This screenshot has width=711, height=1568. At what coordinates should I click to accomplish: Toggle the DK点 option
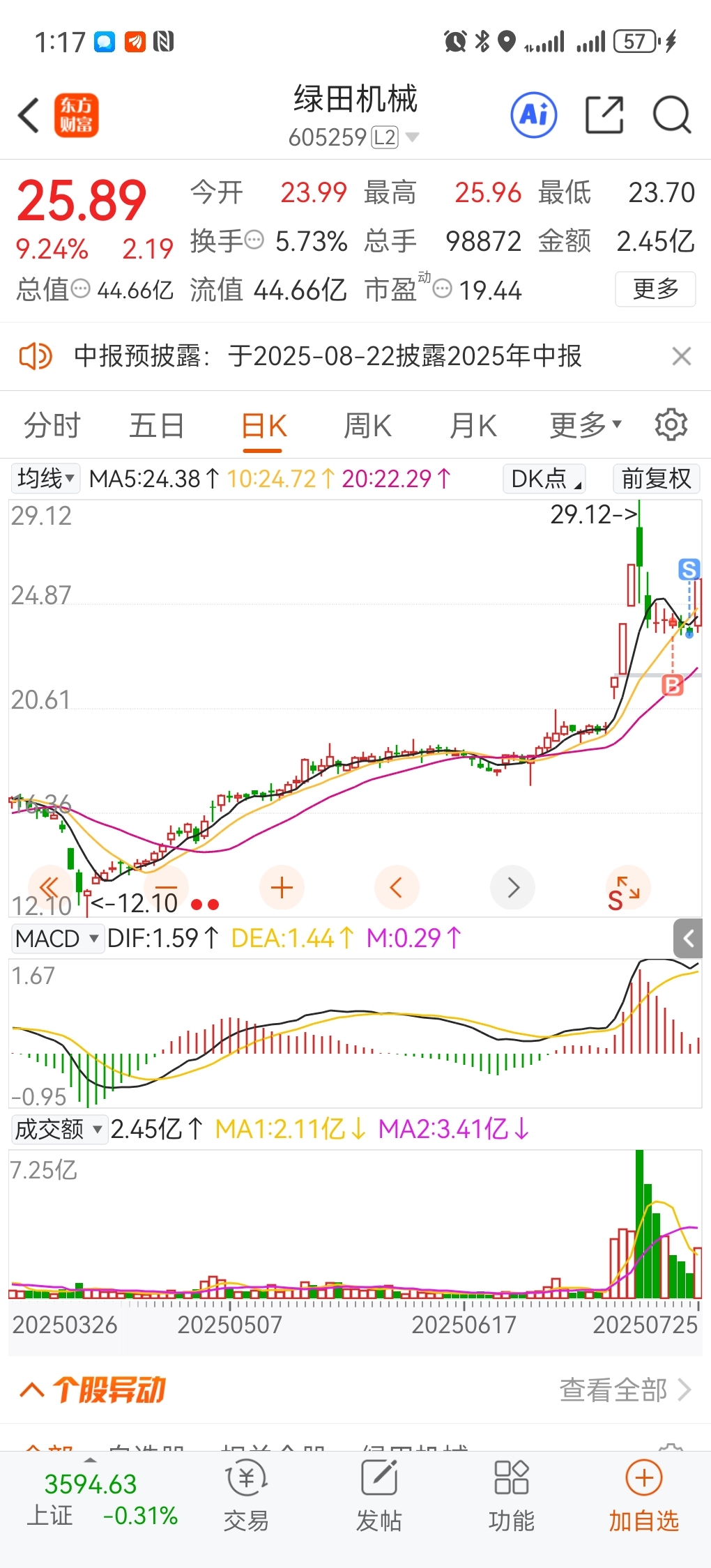[544, 479]
